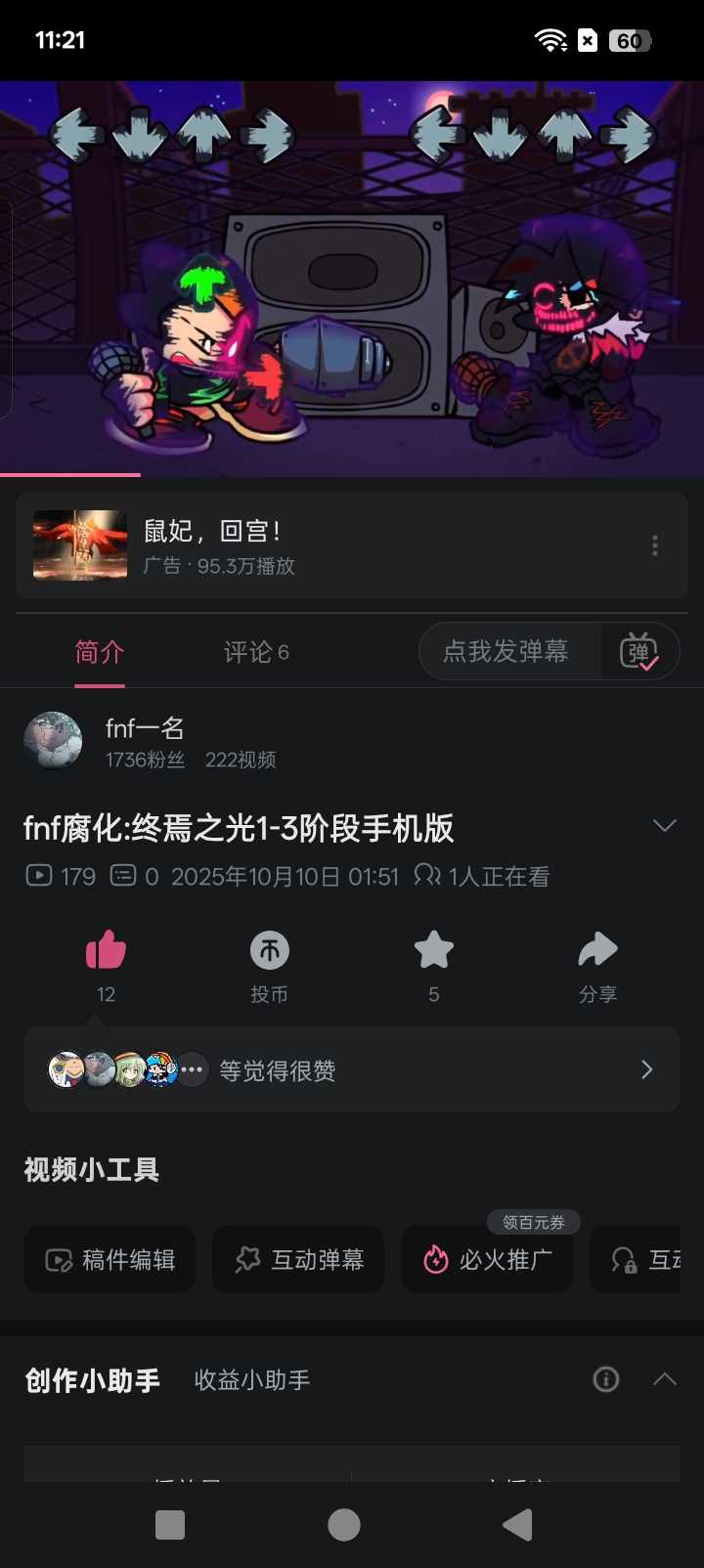
Task: Toggle the danmaku display icon
Action: pyautogui.click(x=638, y=652)
